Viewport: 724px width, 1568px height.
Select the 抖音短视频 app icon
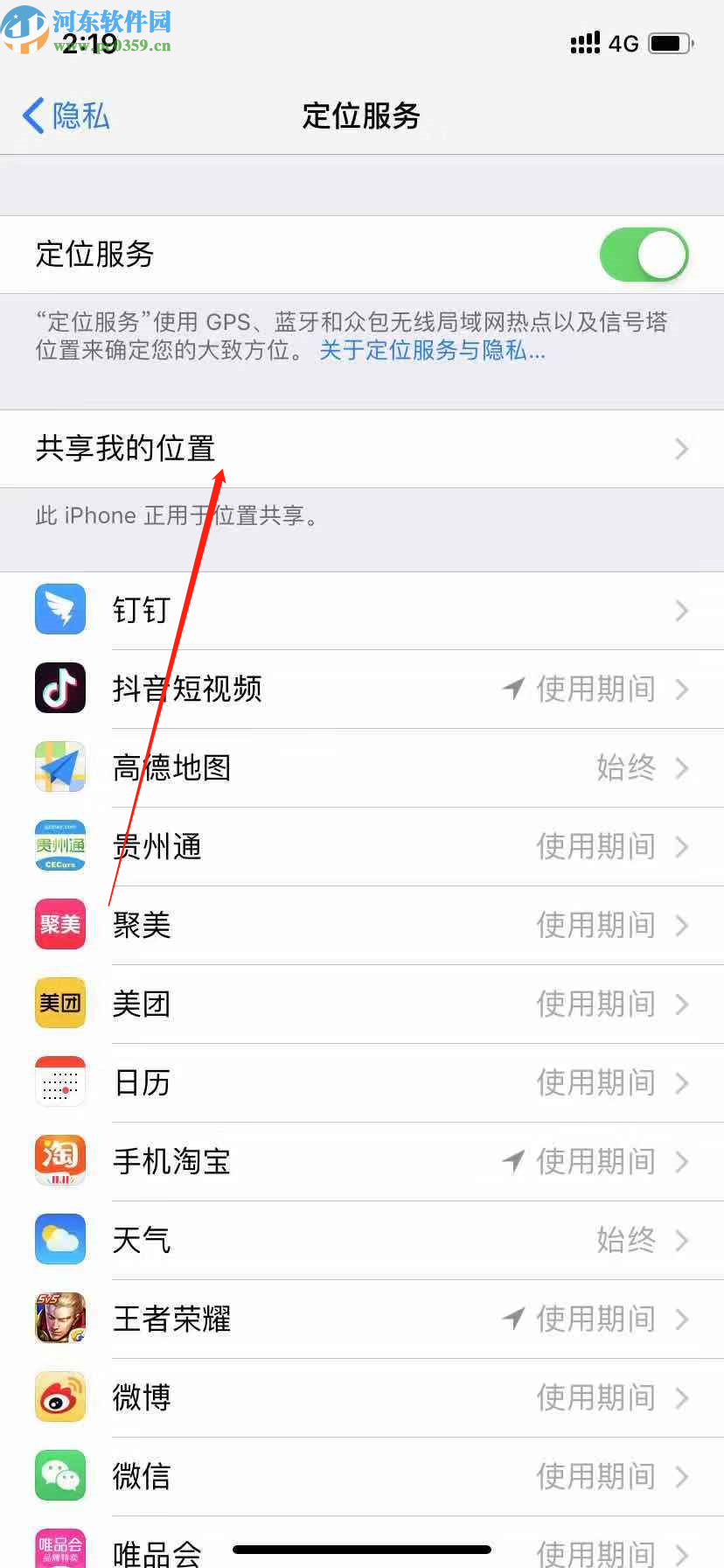[59, 688]
